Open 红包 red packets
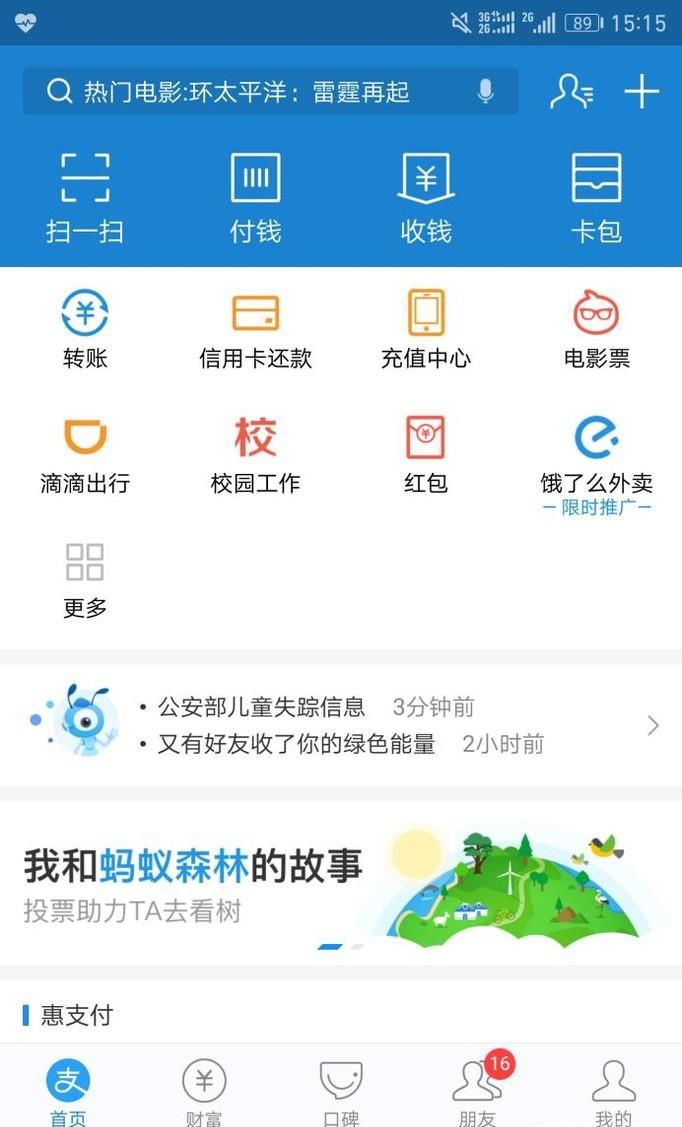 (x=426, y=455)
